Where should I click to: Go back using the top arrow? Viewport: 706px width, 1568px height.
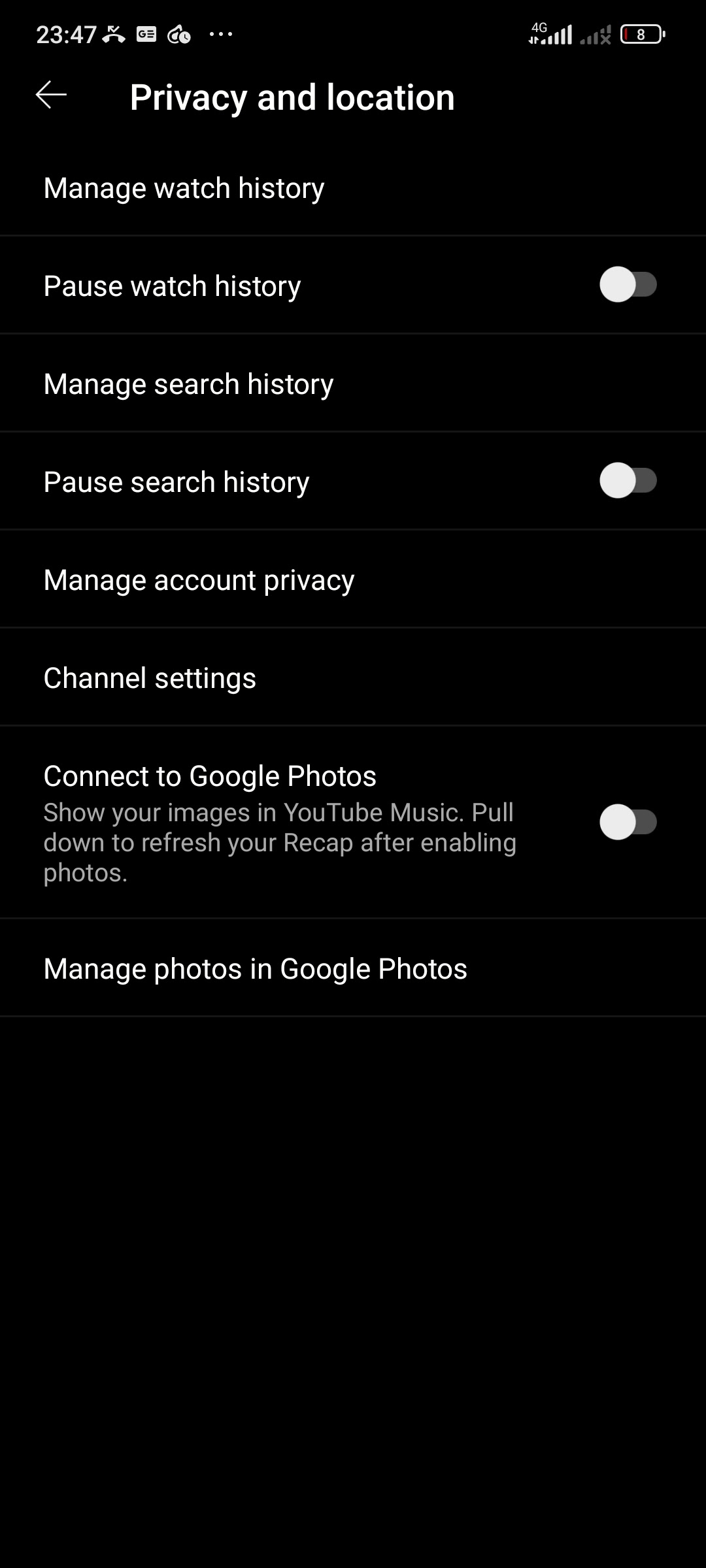tap(51, 95)
